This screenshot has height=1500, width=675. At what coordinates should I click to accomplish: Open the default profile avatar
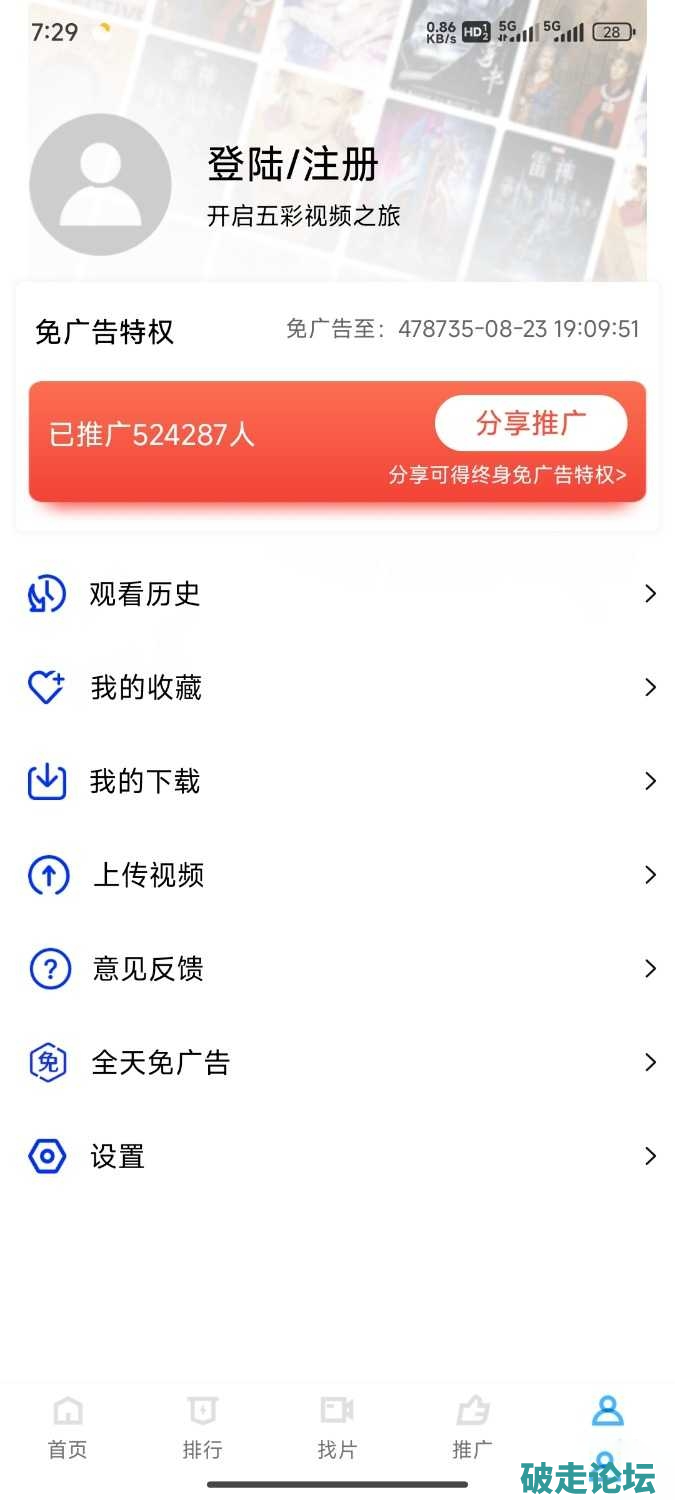click(100, 185)
